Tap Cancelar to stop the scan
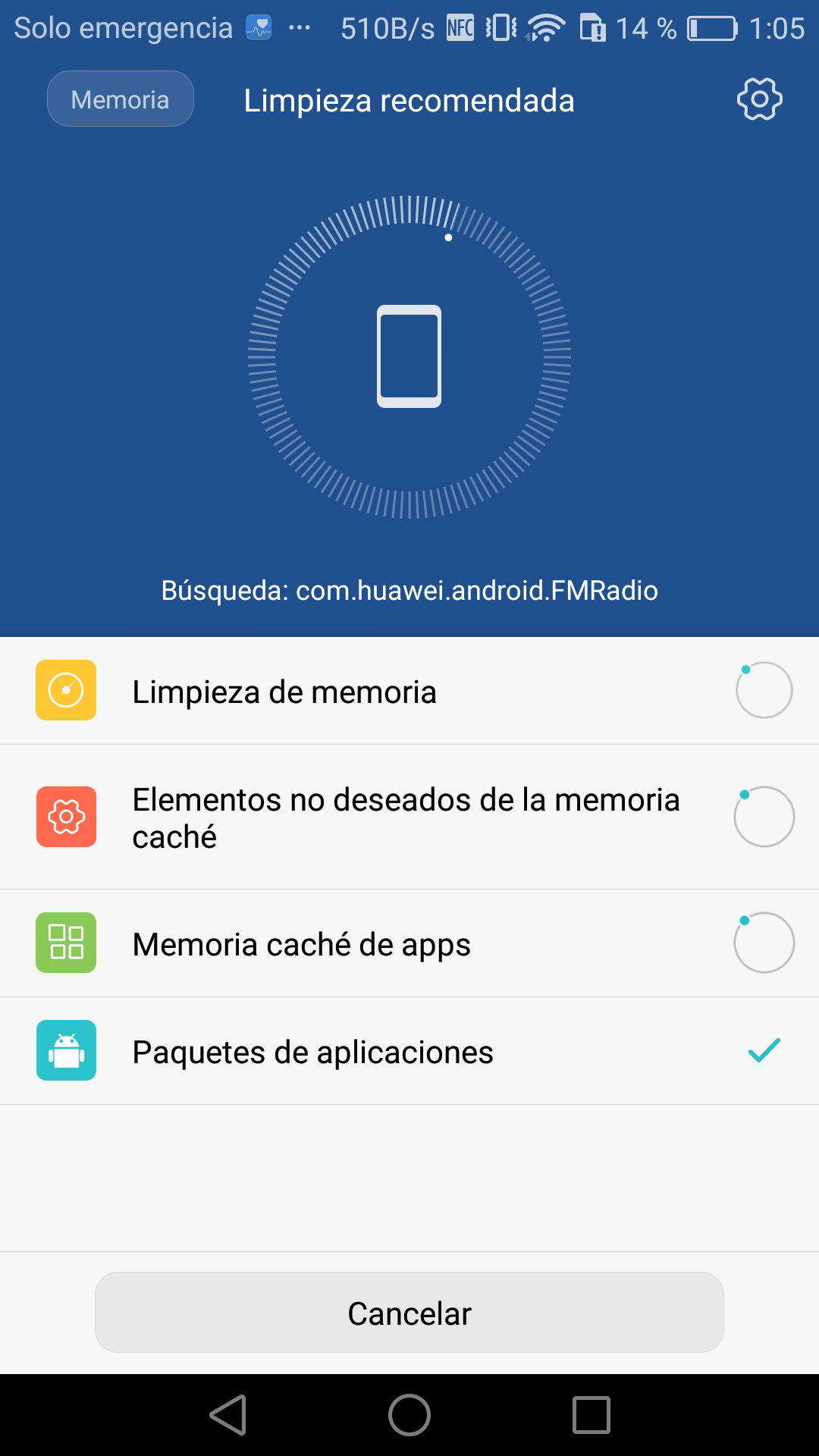The height and width of the screenshot is (1456, 819). click(x=409, y=1313)
